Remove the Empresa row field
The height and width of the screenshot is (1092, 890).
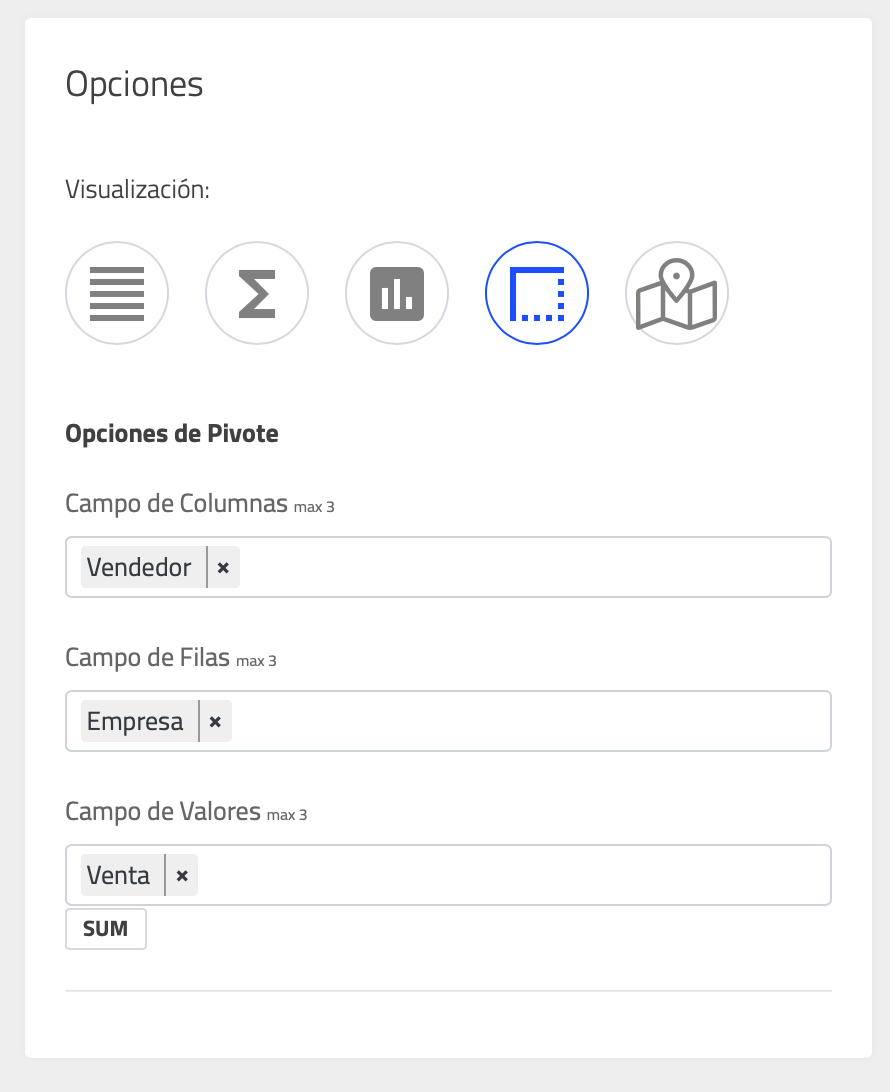[215, 721]
